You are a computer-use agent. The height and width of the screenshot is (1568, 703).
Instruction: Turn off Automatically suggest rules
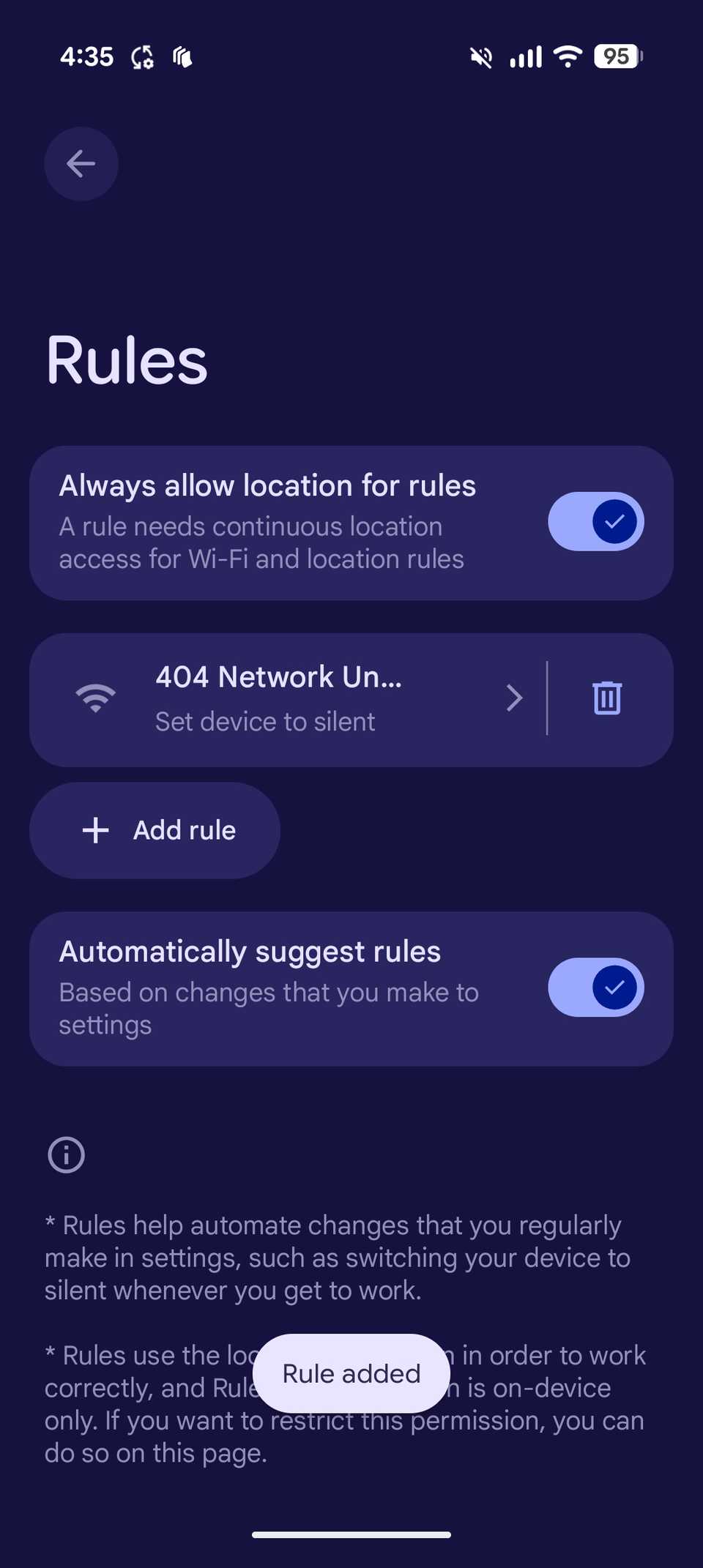click(595, 987)
